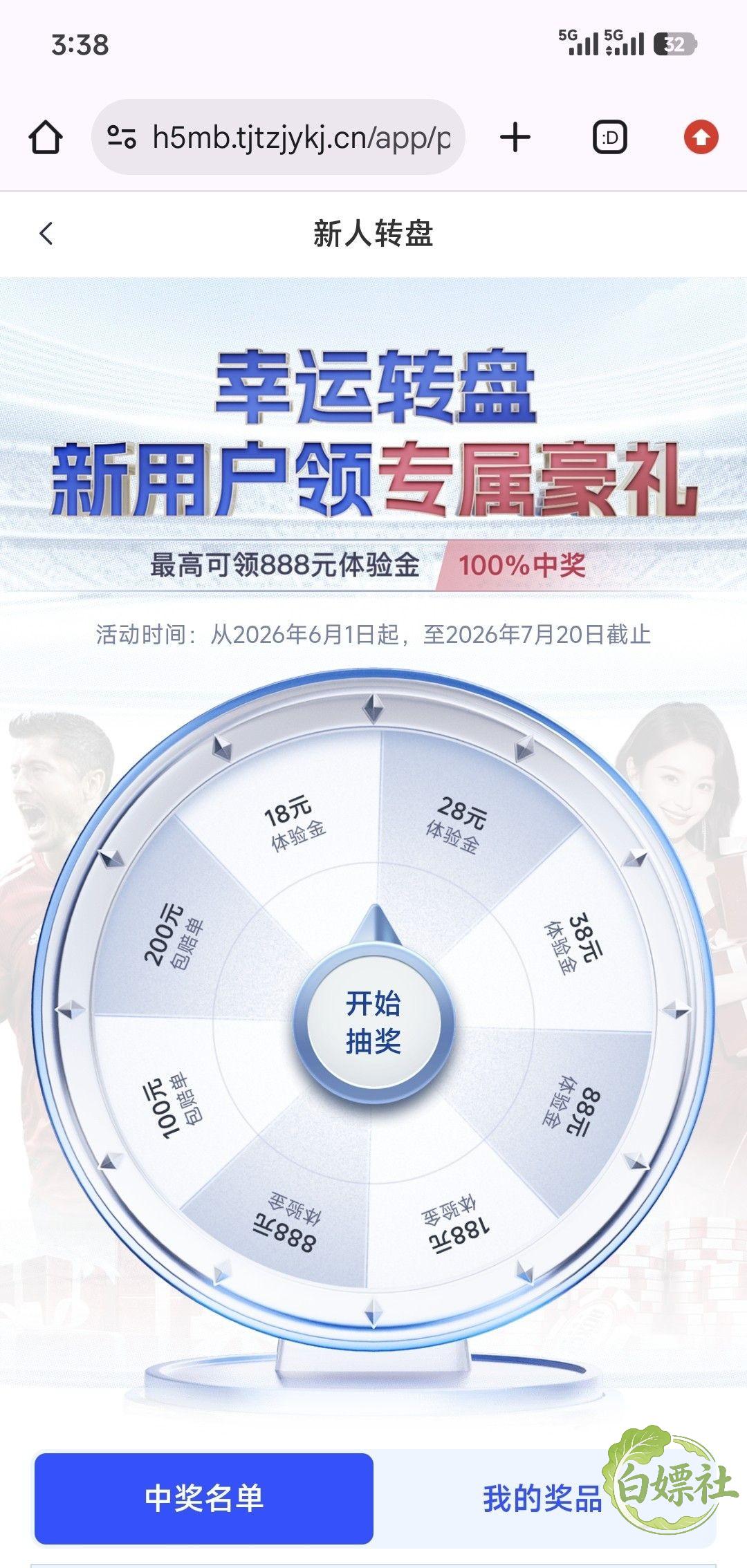Switch to the 我的奖品 tab
Viewport: 747px width, 1568px height.
point(543,1498)
